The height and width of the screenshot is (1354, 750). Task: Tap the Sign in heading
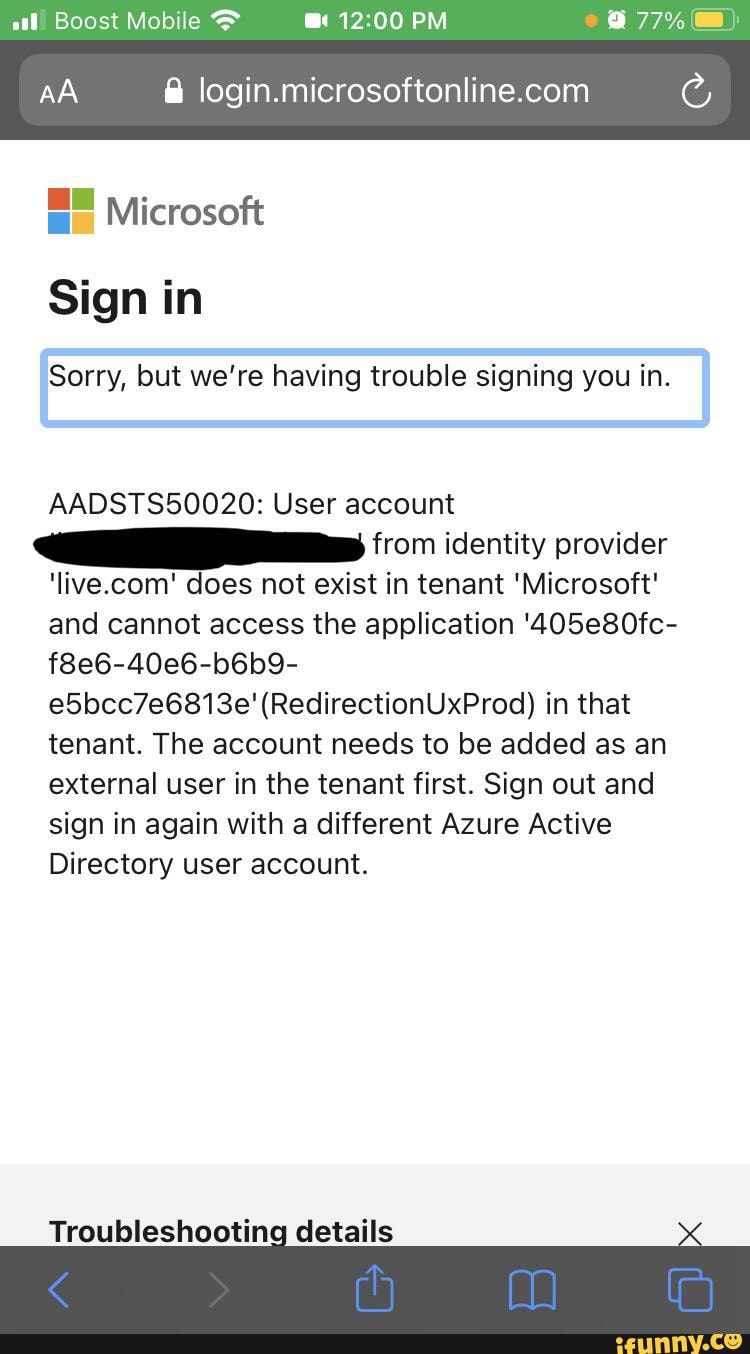pos(125,297)
